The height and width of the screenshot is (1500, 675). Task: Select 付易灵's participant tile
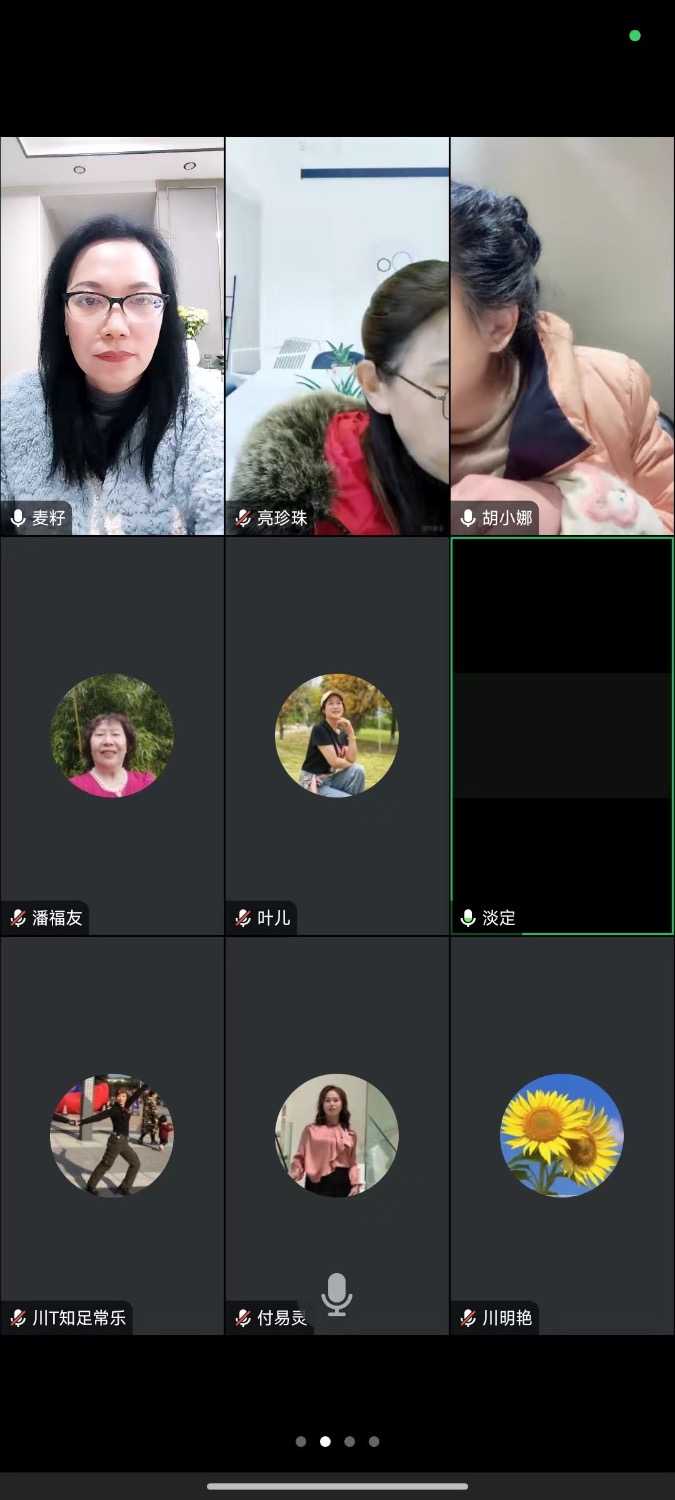337,1135
